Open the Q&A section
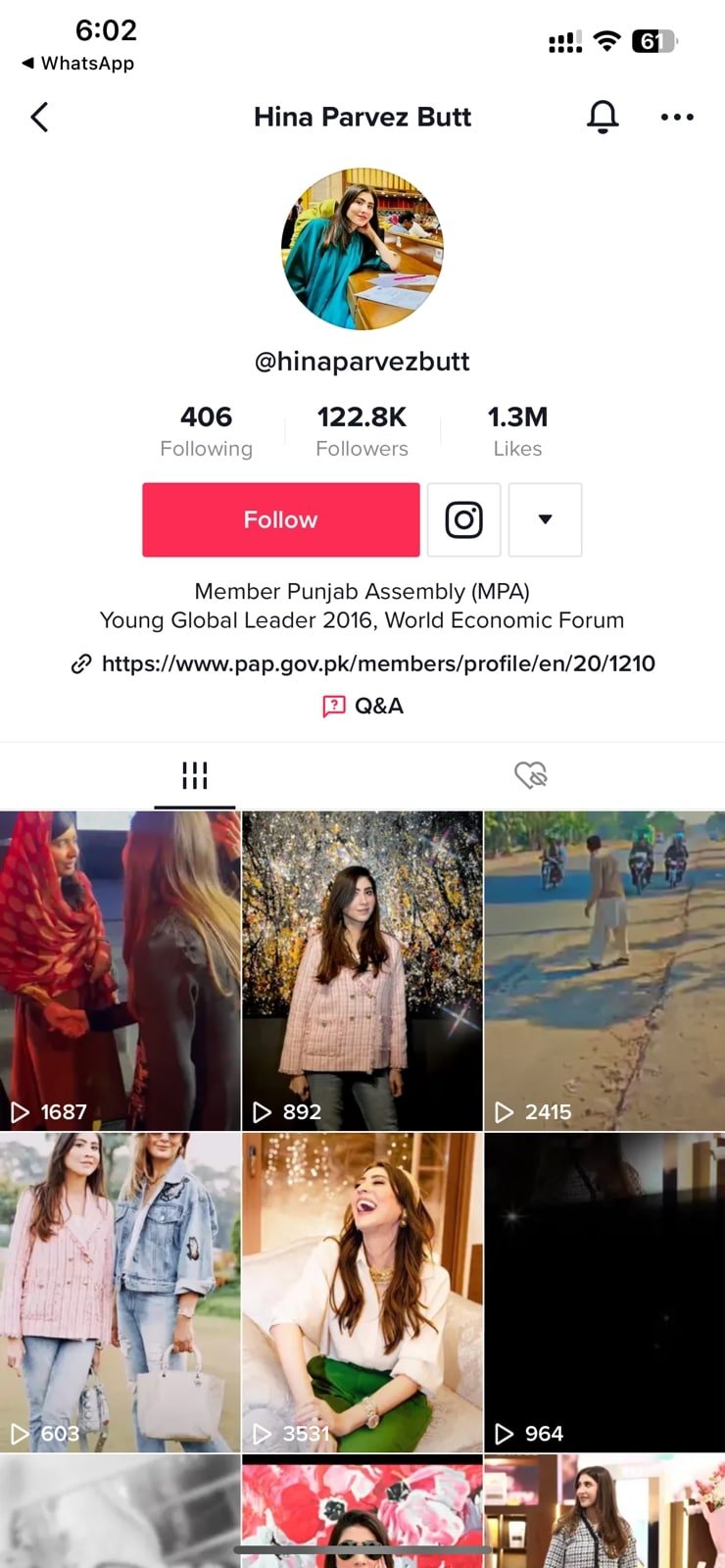The width and height of the screenshot is (725, 1568). point(363,706)
